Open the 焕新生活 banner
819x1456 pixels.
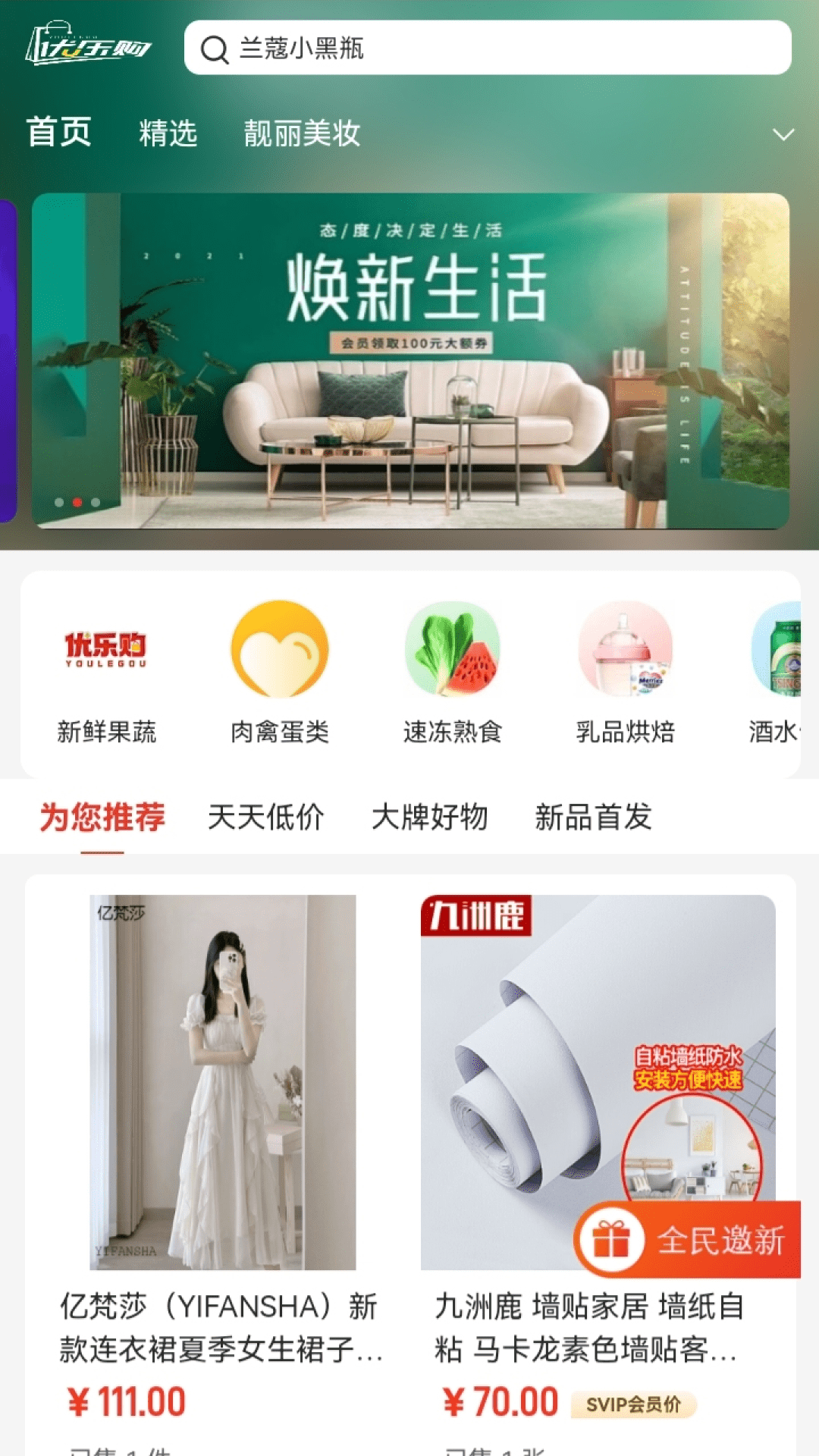point(410,360)
